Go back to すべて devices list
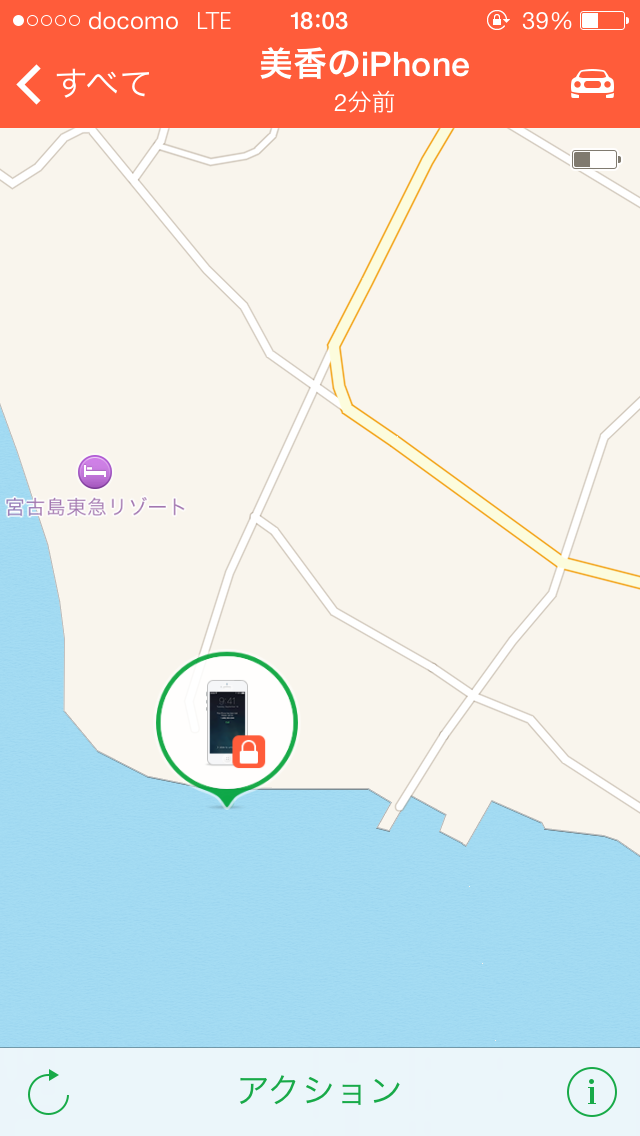This screenshot has width=640, height=1136. pos(82,84)
